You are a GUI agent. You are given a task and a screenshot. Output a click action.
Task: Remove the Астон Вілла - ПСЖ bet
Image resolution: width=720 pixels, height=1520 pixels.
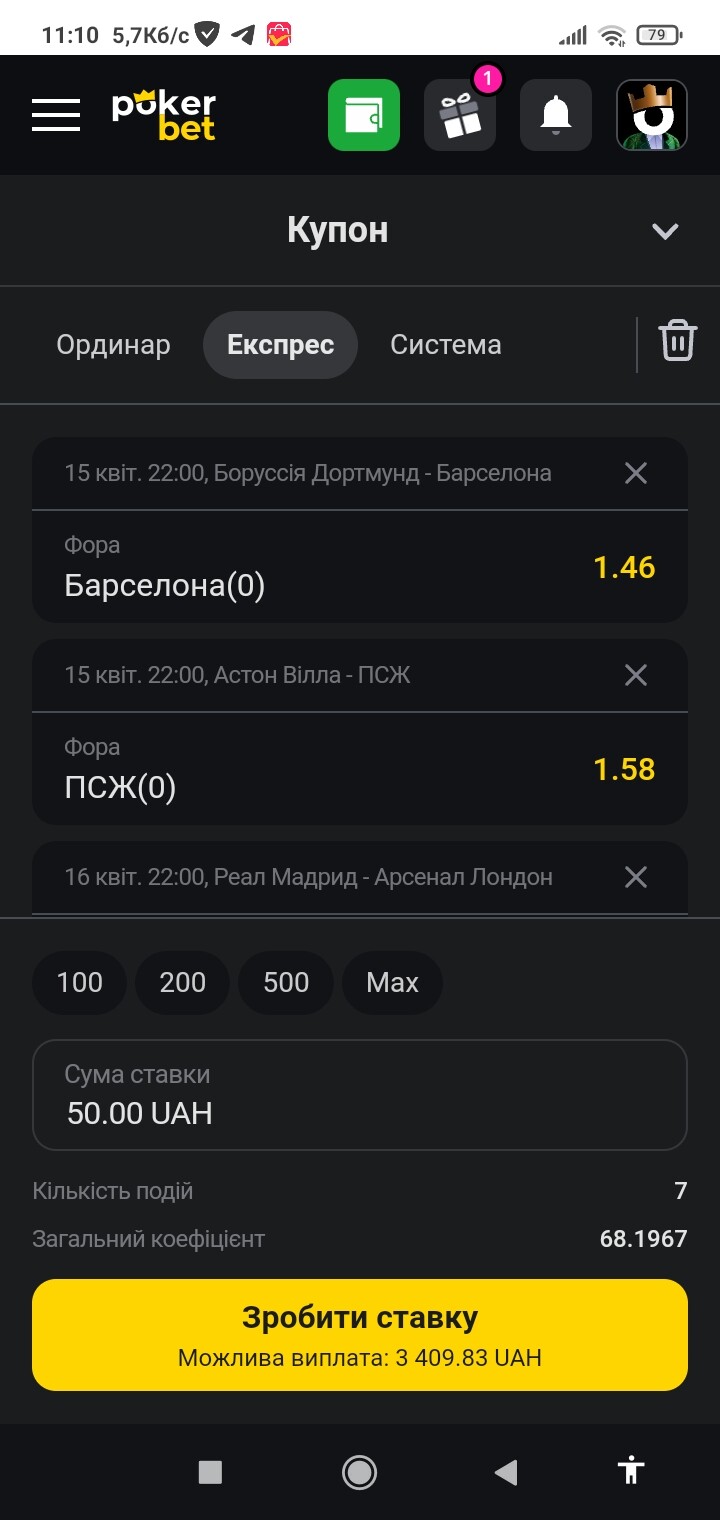click(636, 675)
